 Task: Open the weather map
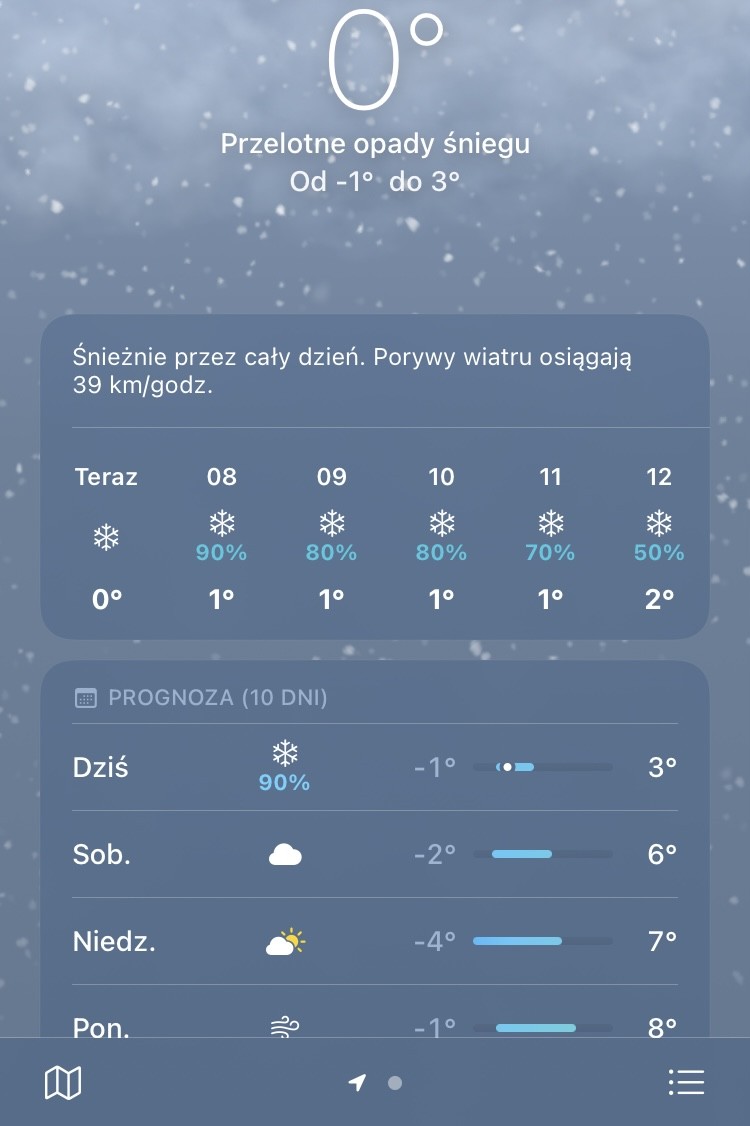coord(63,1082)
